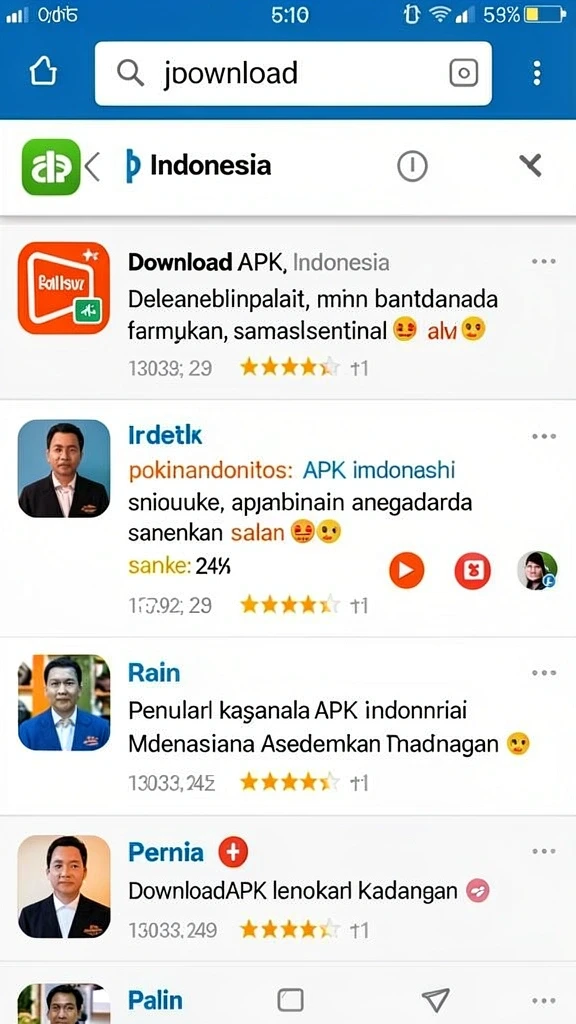
Task: Tap the red round icon in Irdetlk
Action: click(x=472, y=570)
